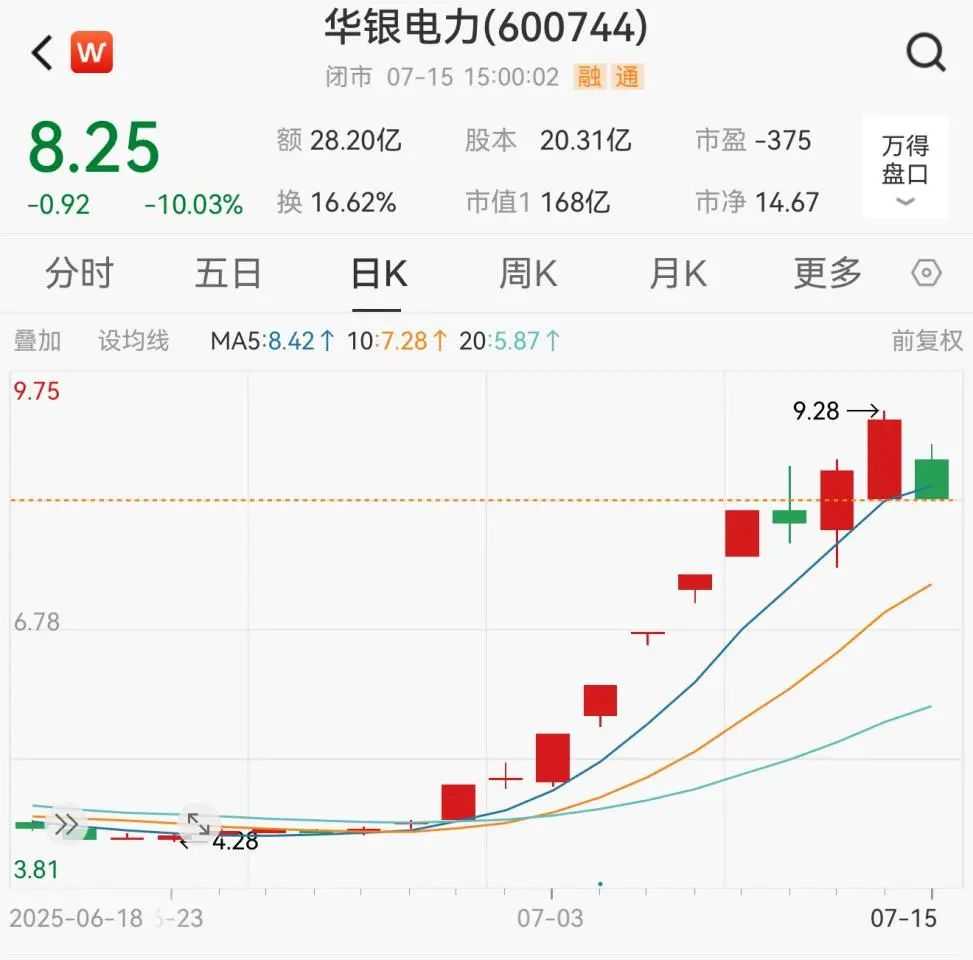Open the 更多 chart period options

click(x=827, y=273)
